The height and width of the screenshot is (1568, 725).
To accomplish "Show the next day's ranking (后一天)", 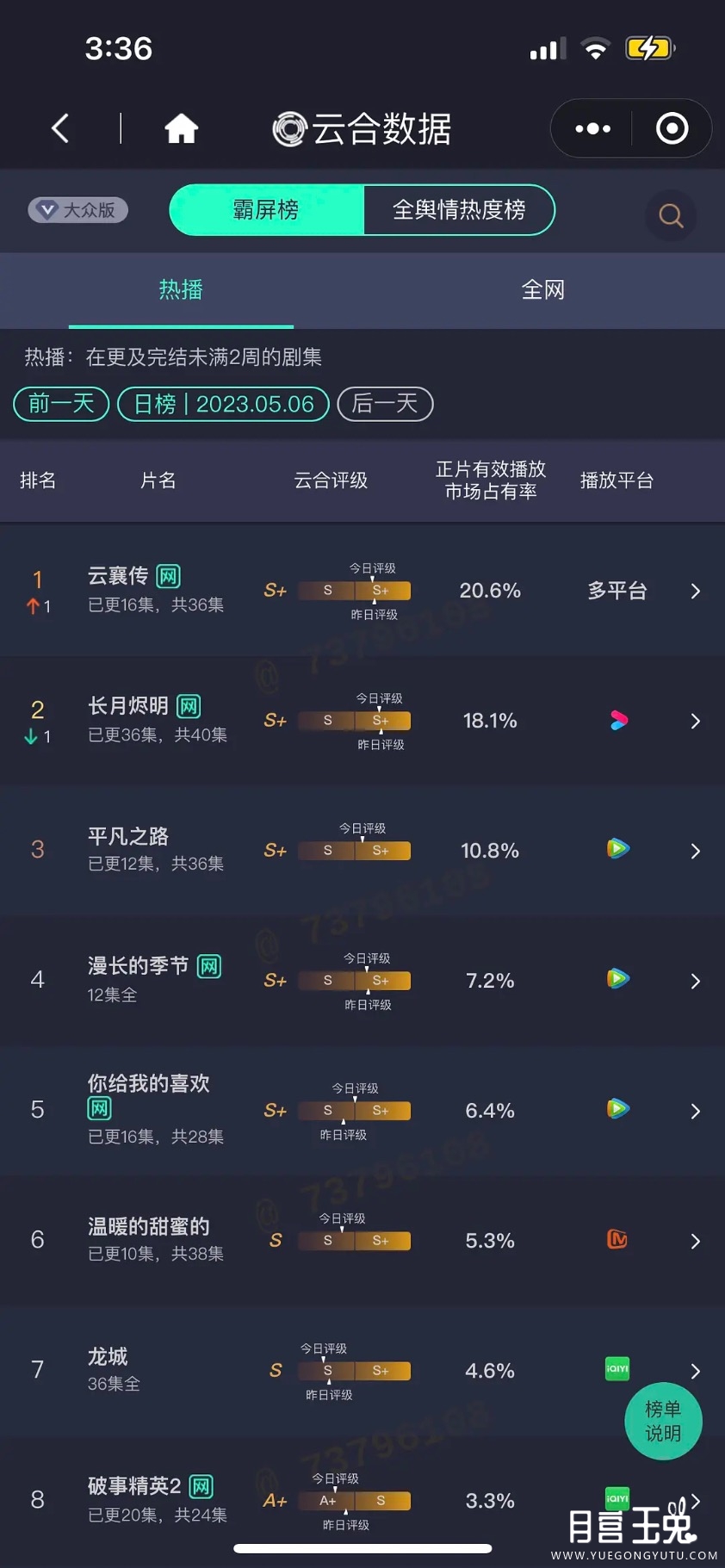I will coord(385,404).
